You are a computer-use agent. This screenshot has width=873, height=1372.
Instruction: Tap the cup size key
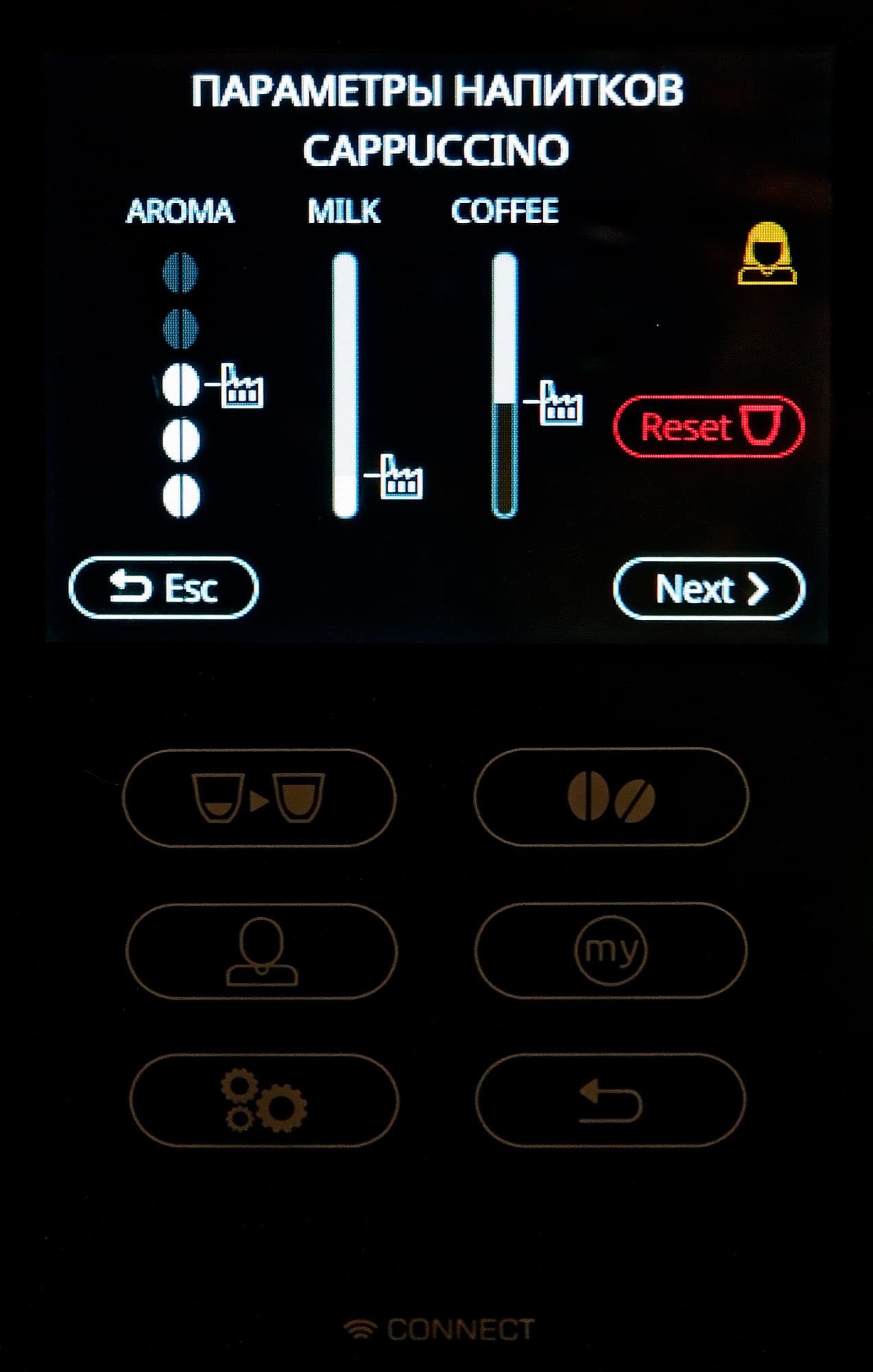tap(259, 797)
